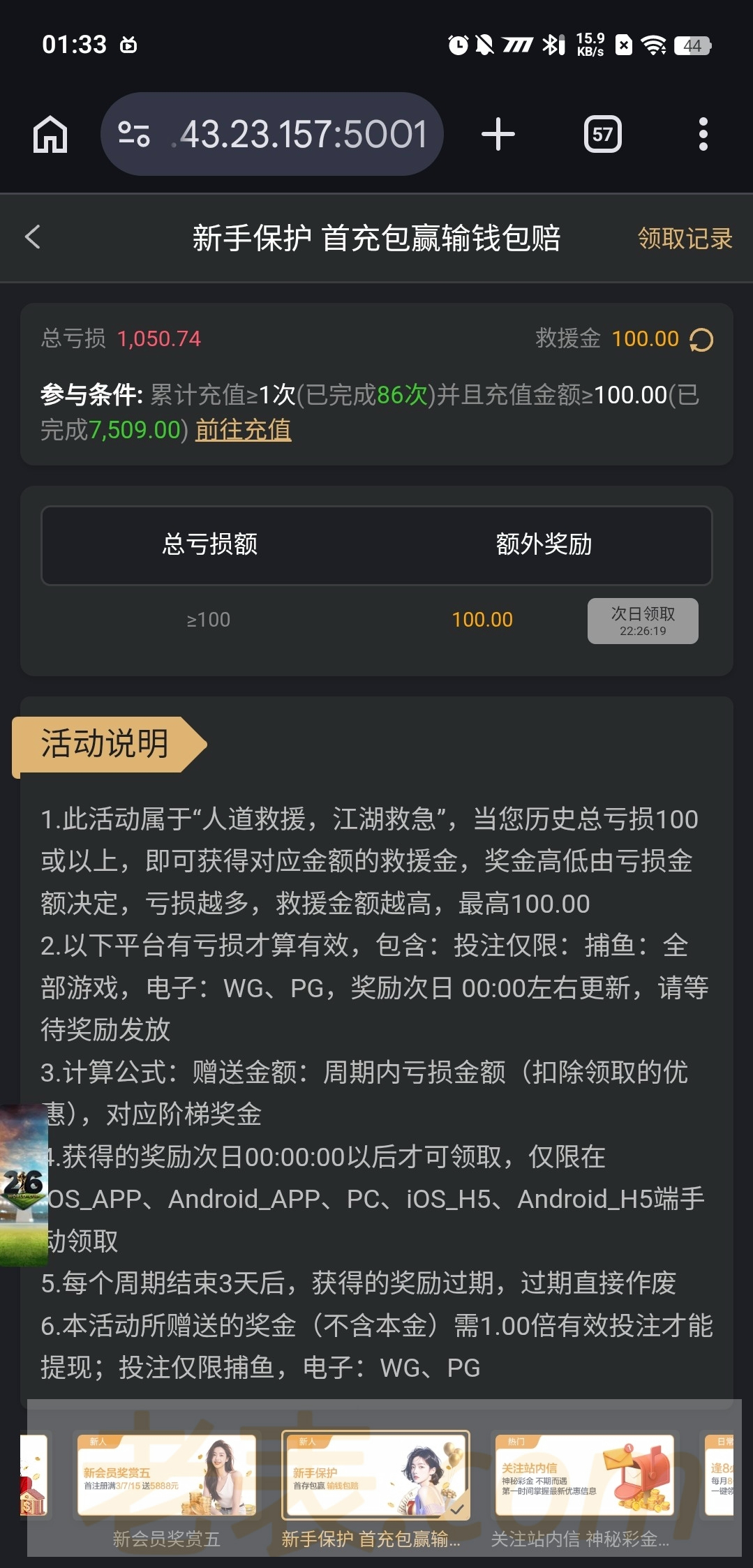Follow the 前往充值 link
753x1568 pixels.
coord(243,430)
